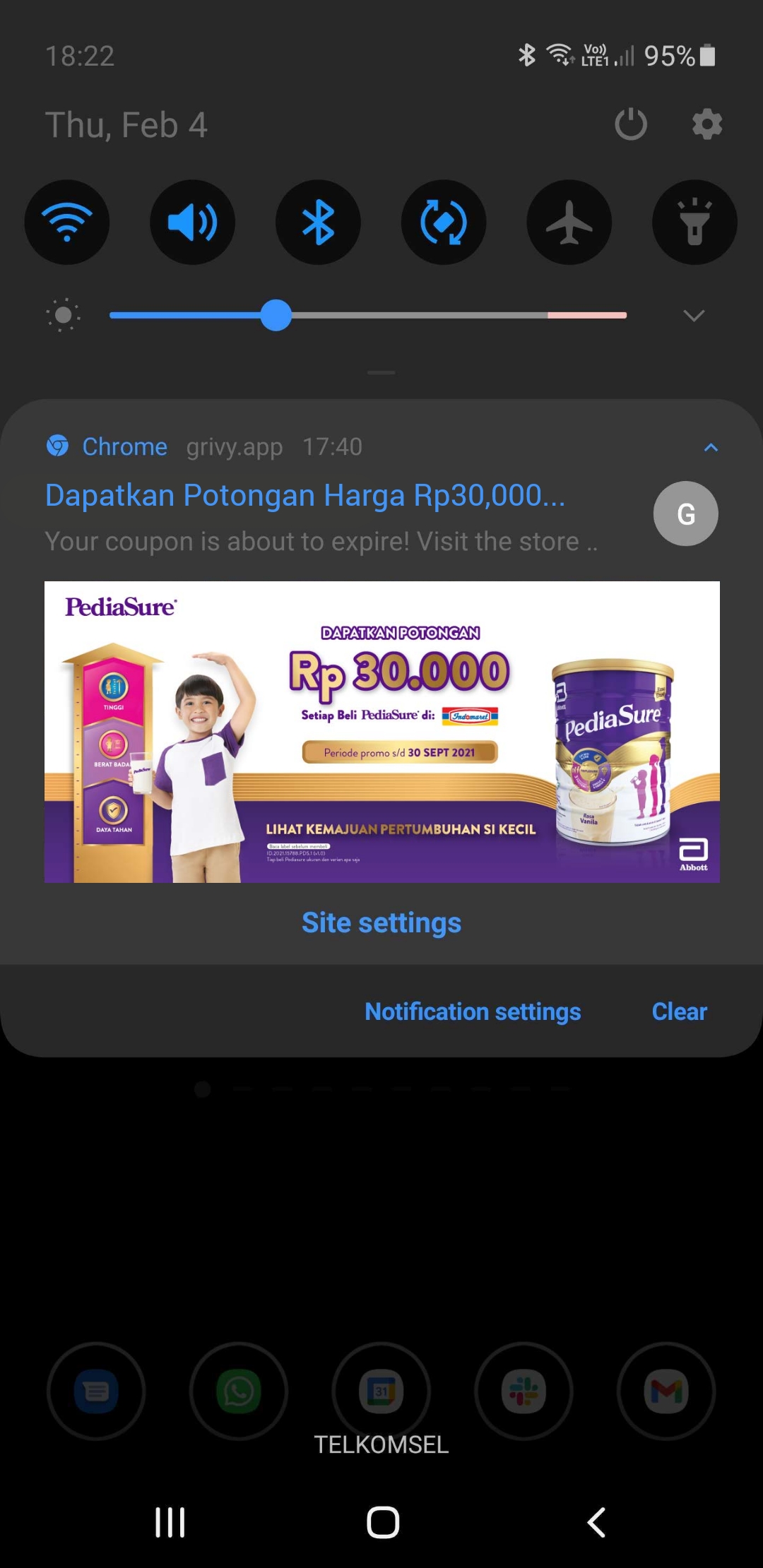Viewport: 763px width, 1568px height.
Task: Expand the brightness options chevron
Action: pos(694,316)
